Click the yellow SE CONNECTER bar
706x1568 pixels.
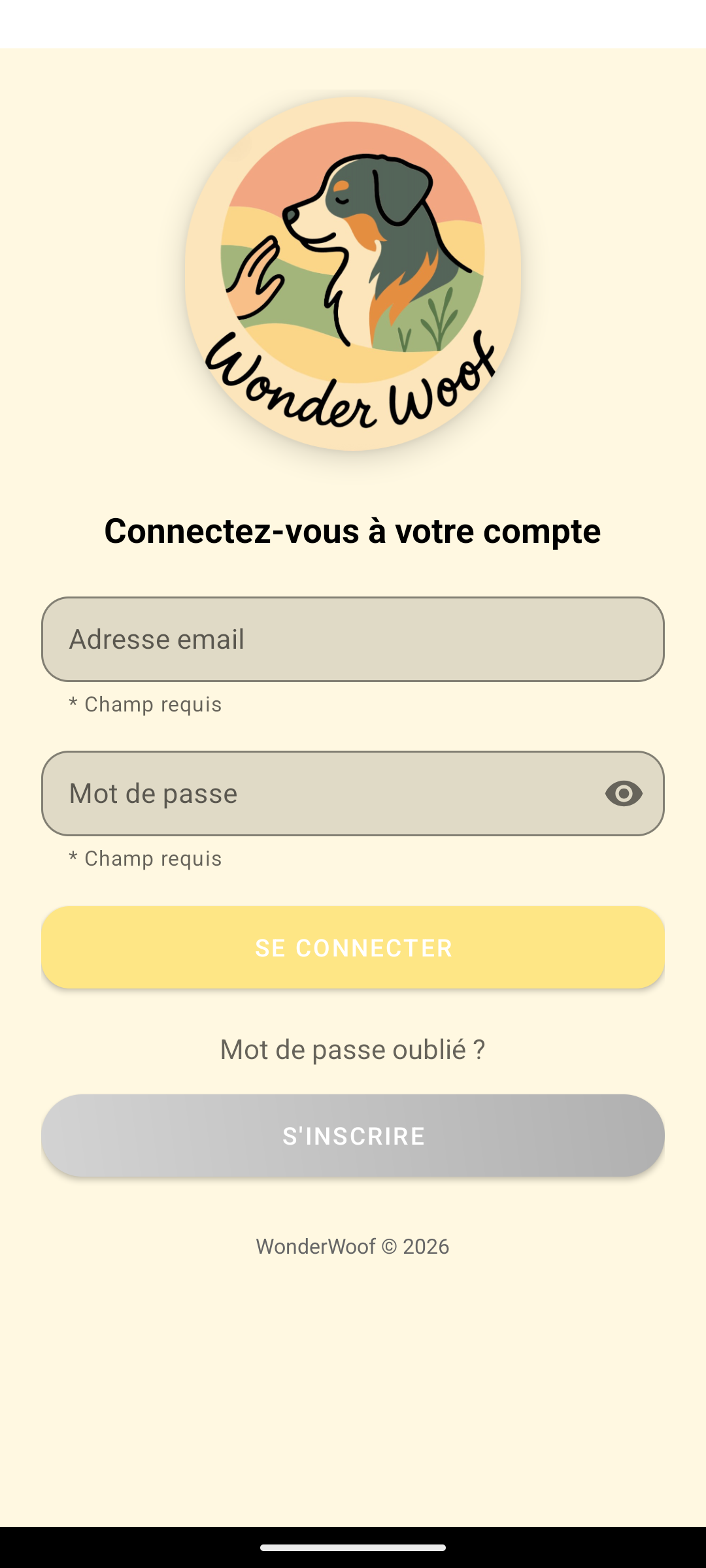coord(353,947)
